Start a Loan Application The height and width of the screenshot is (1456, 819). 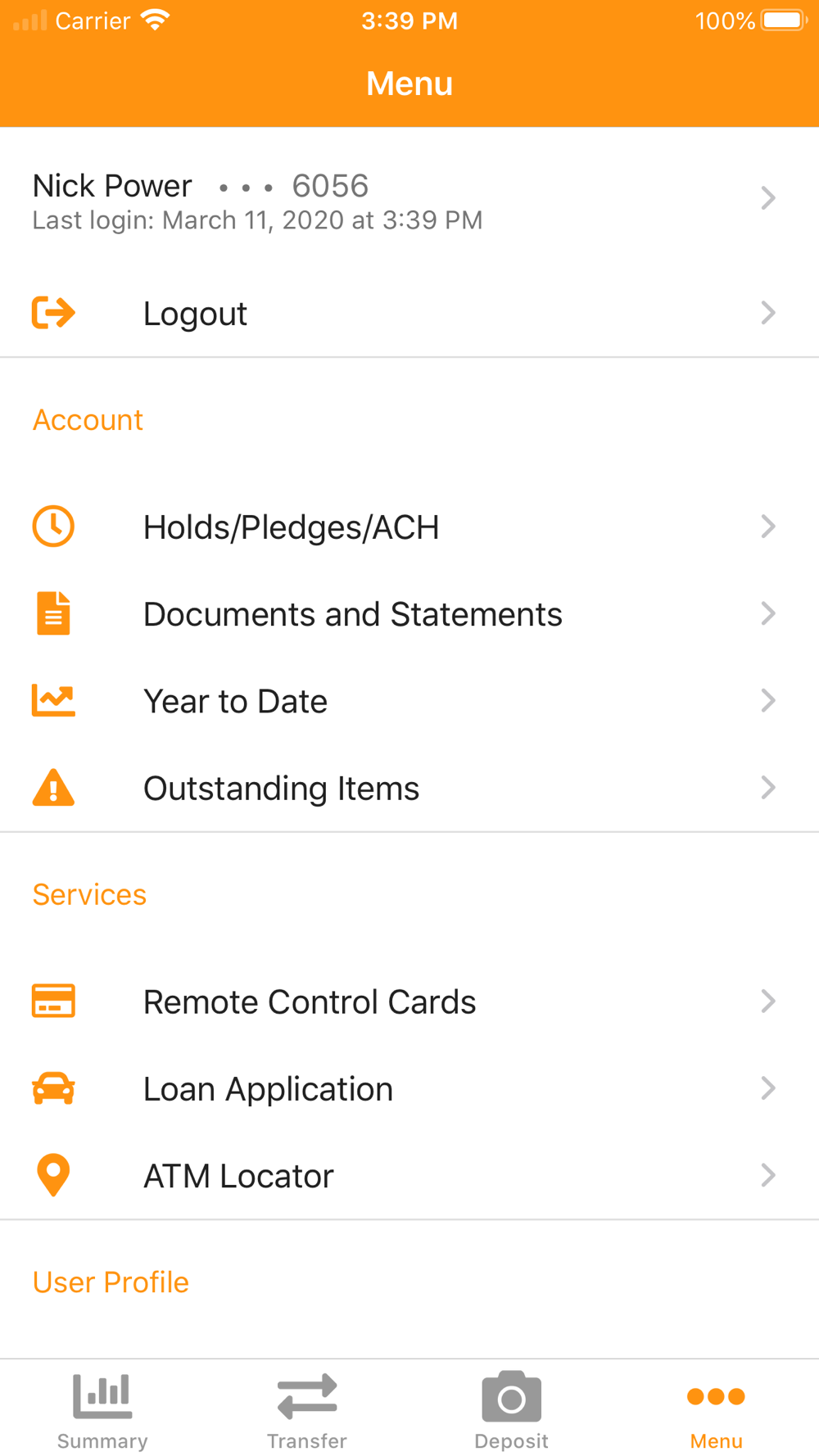pos(409,1088)
